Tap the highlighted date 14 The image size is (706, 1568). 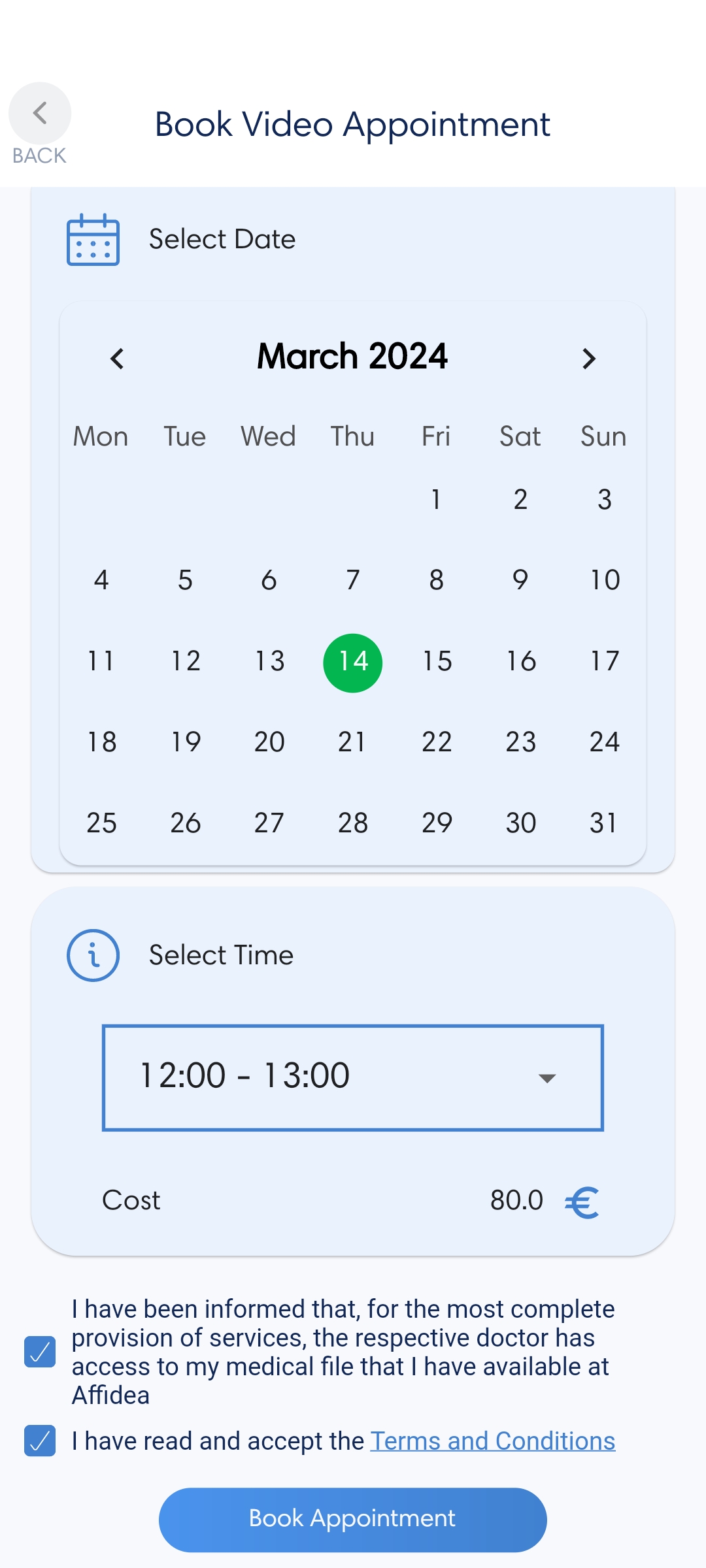pyautogui.click(x=352, y=662)
